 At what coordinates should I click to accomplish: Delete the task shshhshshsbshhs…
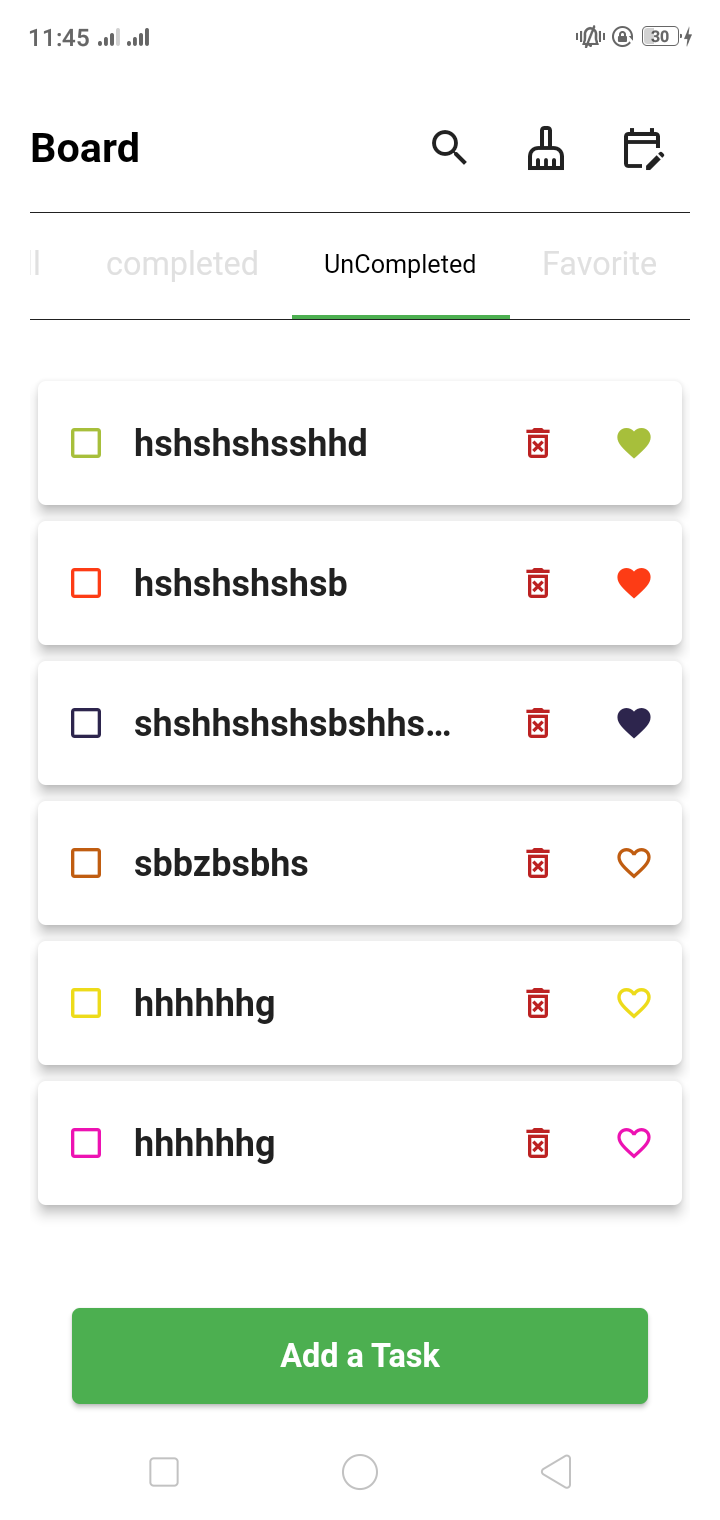(x=538, y=723)
